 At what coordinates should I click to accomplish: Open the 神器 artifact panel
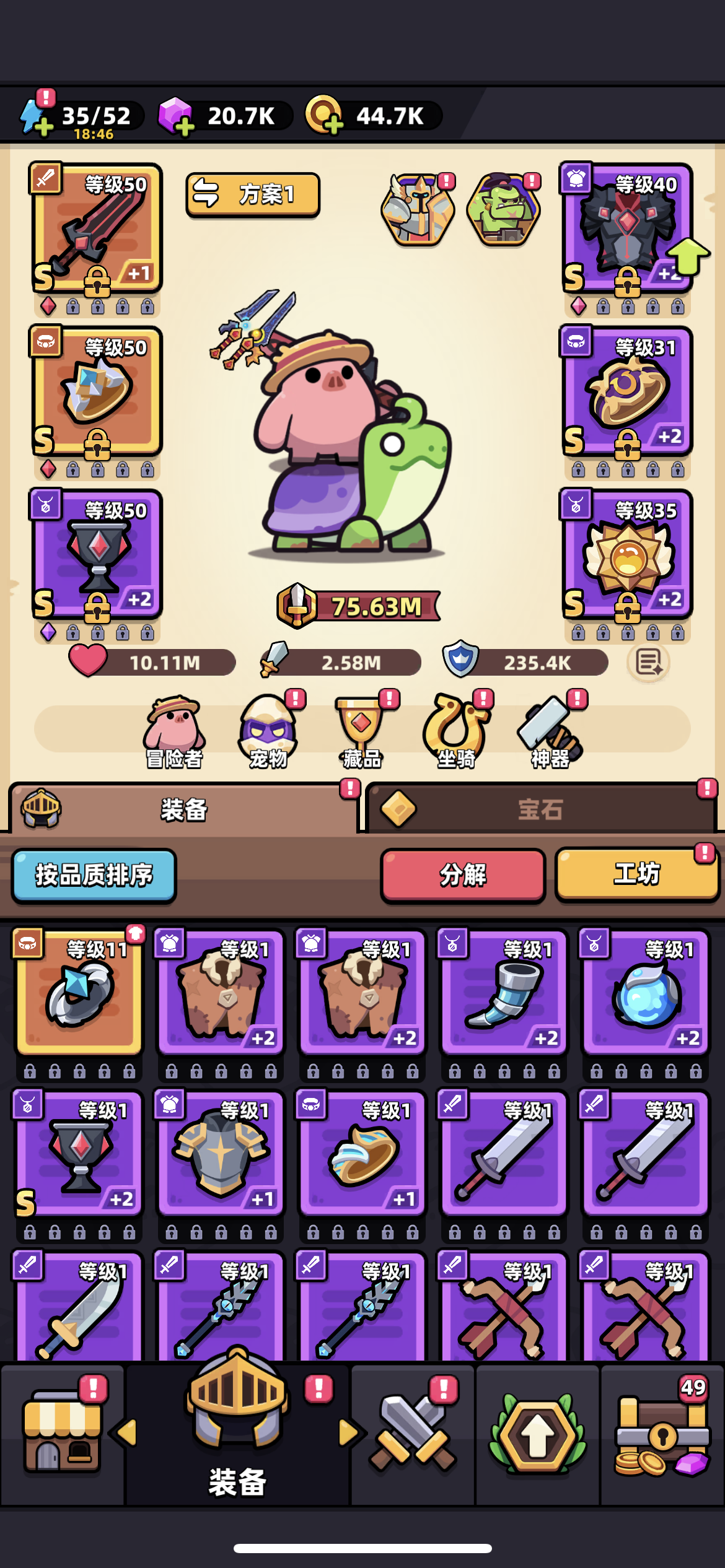pyautogui.click(x=548, y=728)
